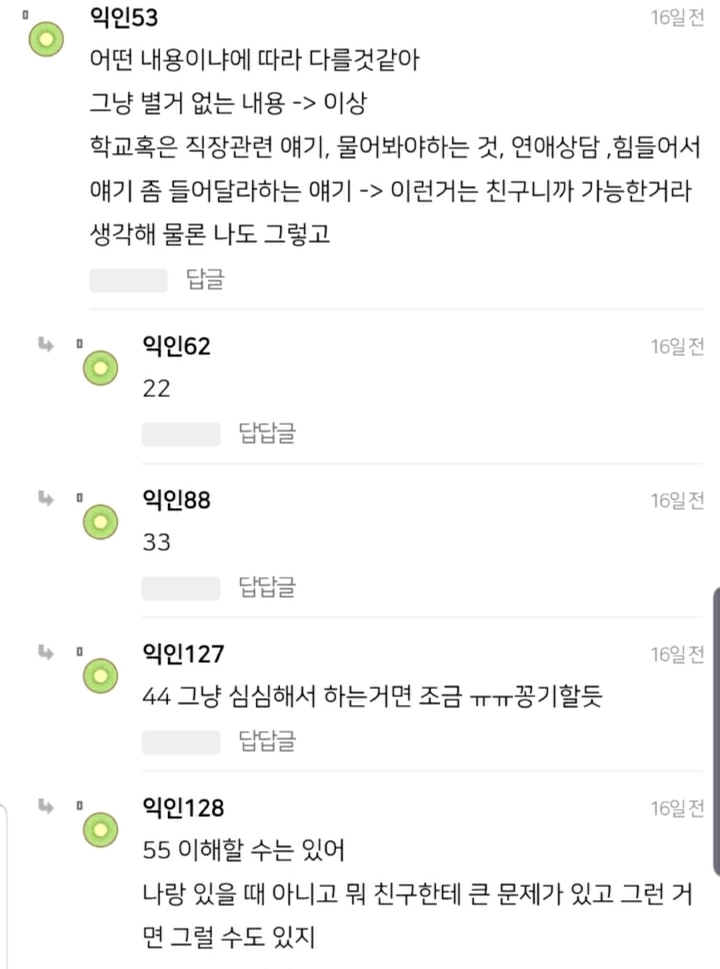The width and height of the screenshot is (720, 969).
Task: Click 답답글 beneath 익인88's comment
Action: pos(265,588)
